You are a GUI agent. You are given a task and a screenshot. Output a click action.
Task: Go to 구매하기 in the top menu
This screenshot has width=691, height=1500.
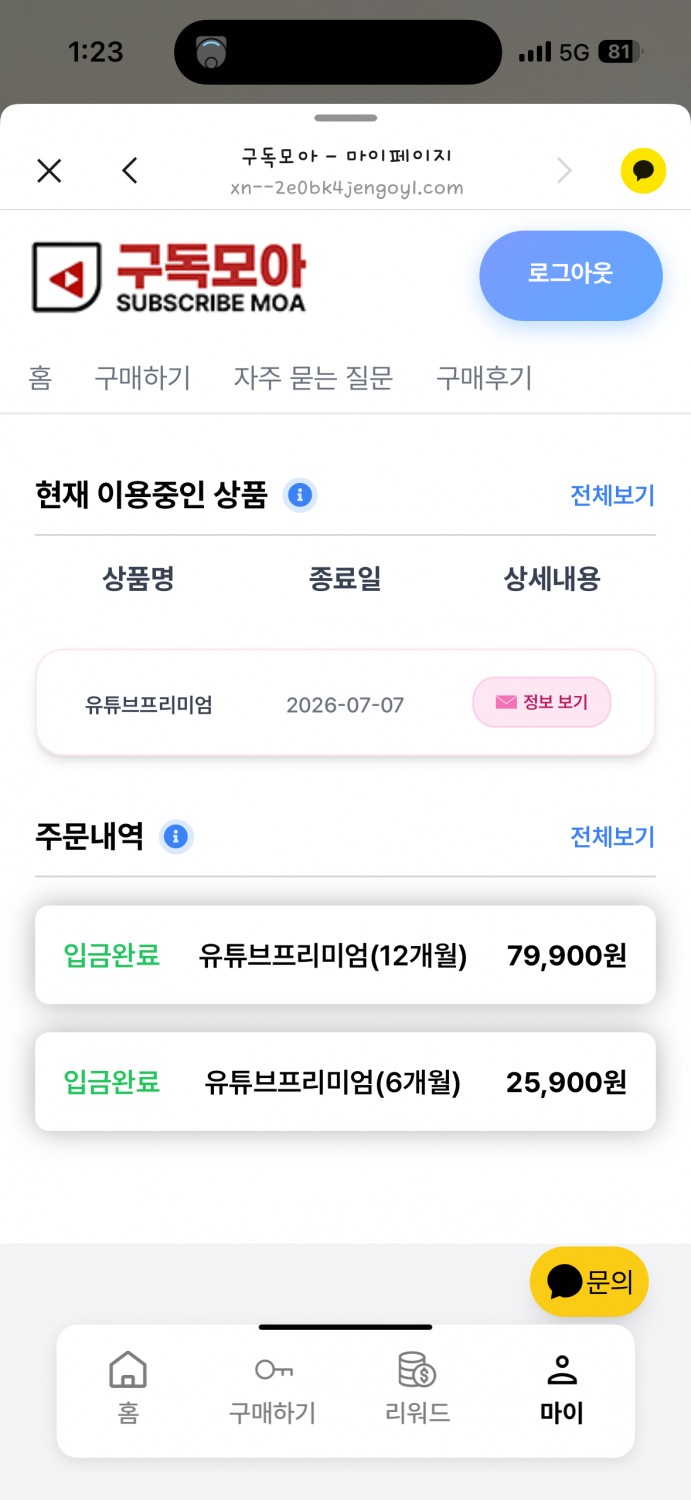142,378
